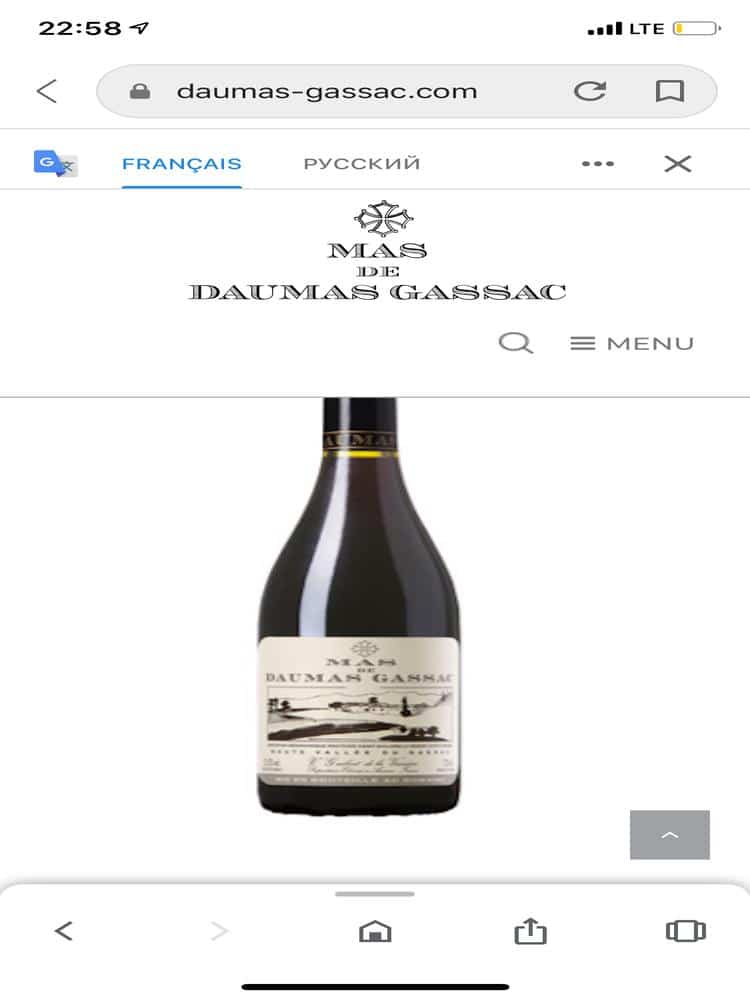Open the Mas de Daumas Gassac logo

pos(377,252)
